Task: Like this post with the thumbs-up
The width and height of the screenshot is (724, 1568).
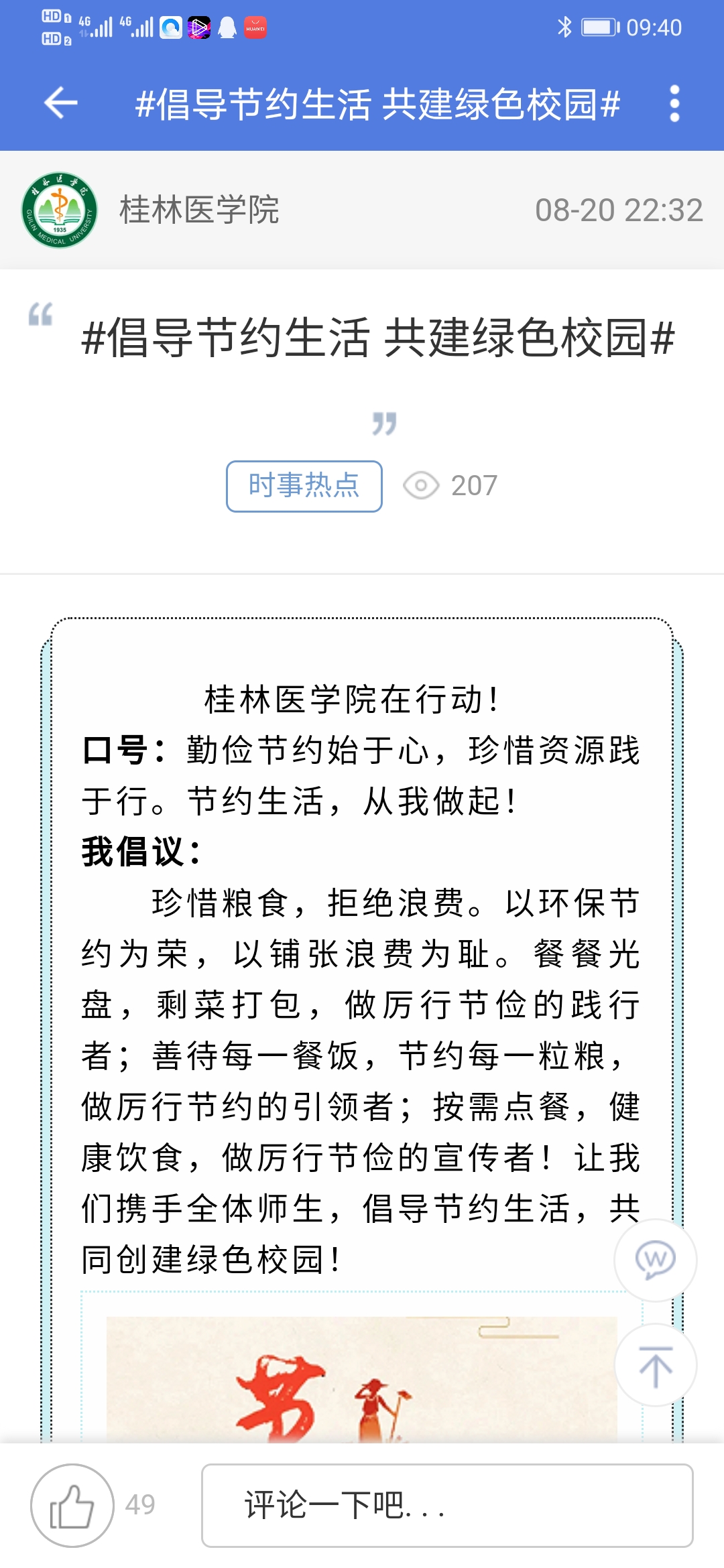Action: tap(72, 1505)
